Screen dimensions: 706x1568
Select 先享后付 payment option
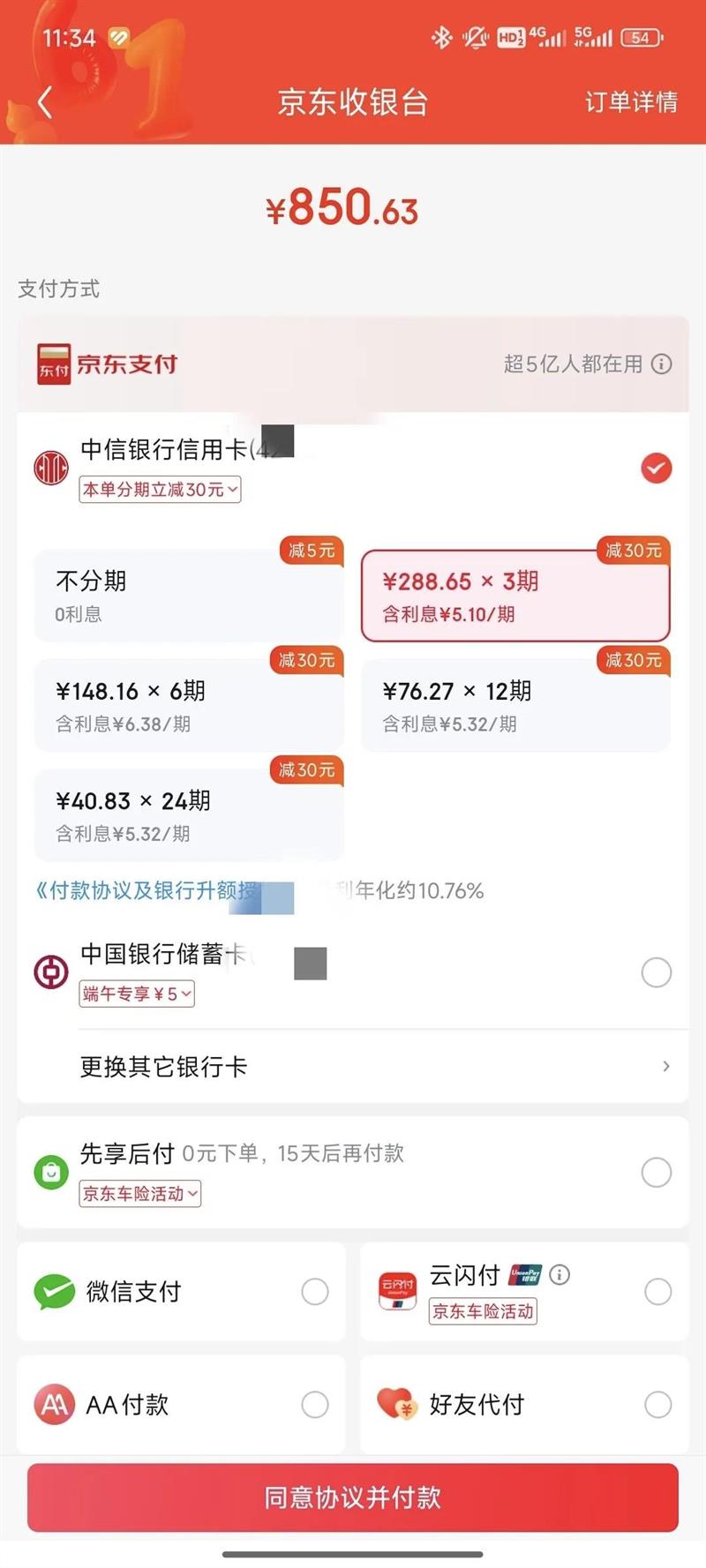[x=656, y=1173]
